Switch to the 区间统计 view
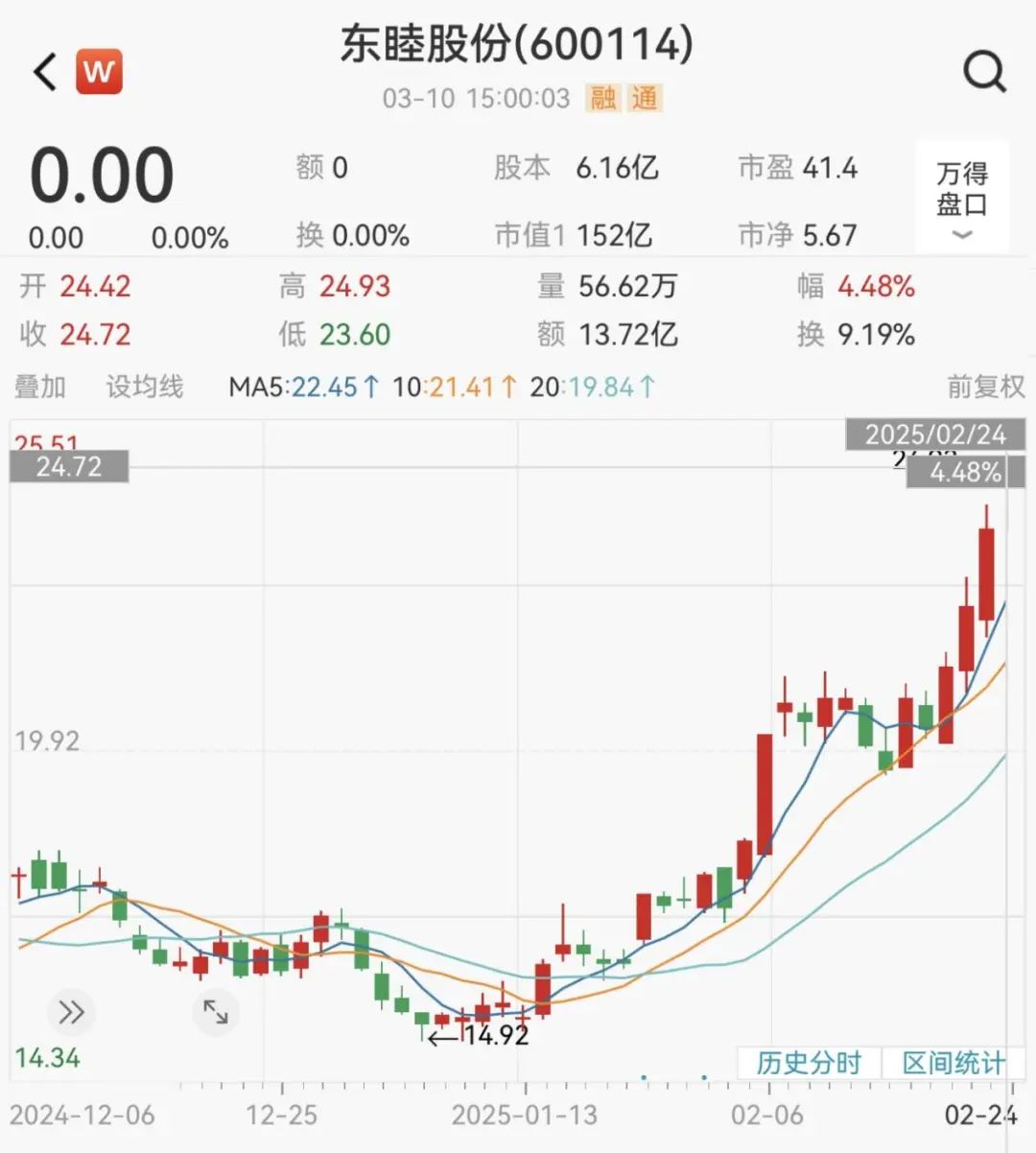 tap(950, 1062)
